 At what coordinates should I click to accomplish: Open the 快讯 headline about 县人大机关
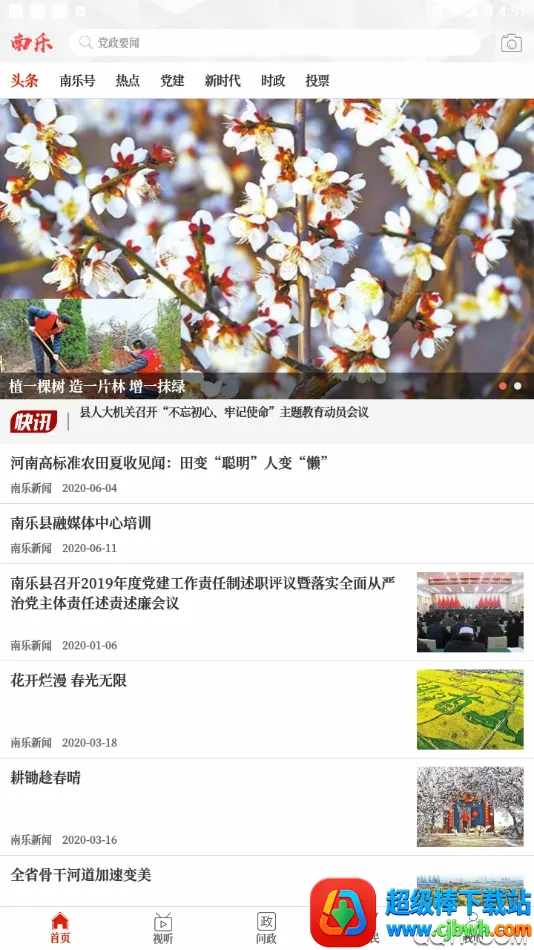click(224, 413)
